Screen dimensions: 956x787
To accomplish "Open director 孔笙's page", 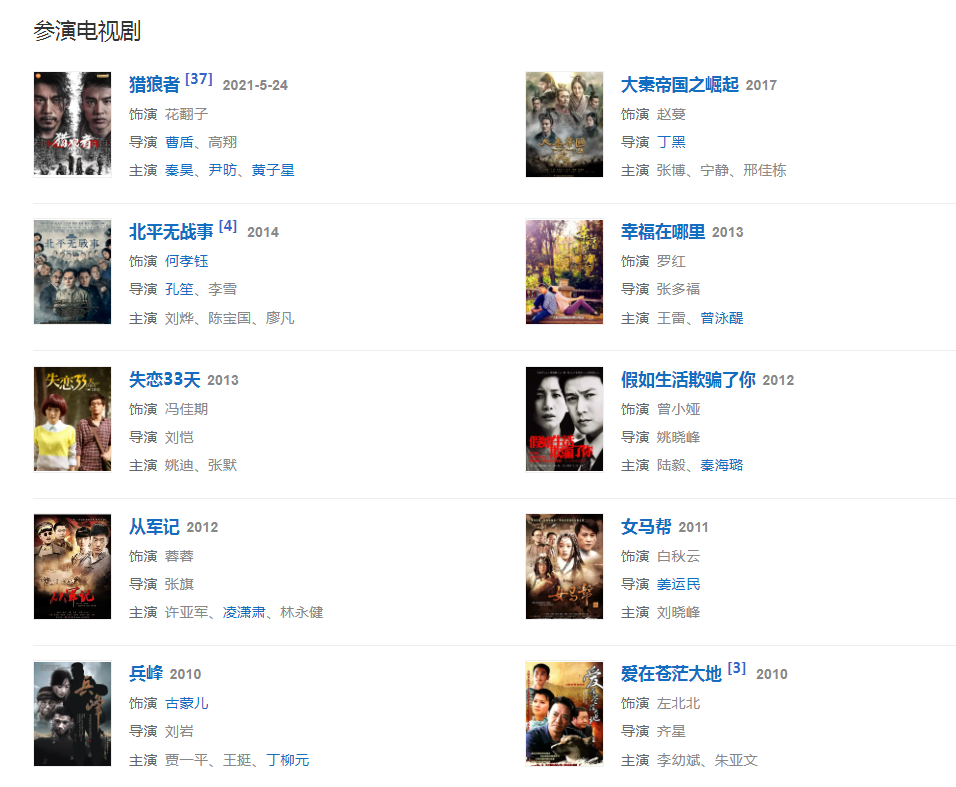I will point(179,289).
